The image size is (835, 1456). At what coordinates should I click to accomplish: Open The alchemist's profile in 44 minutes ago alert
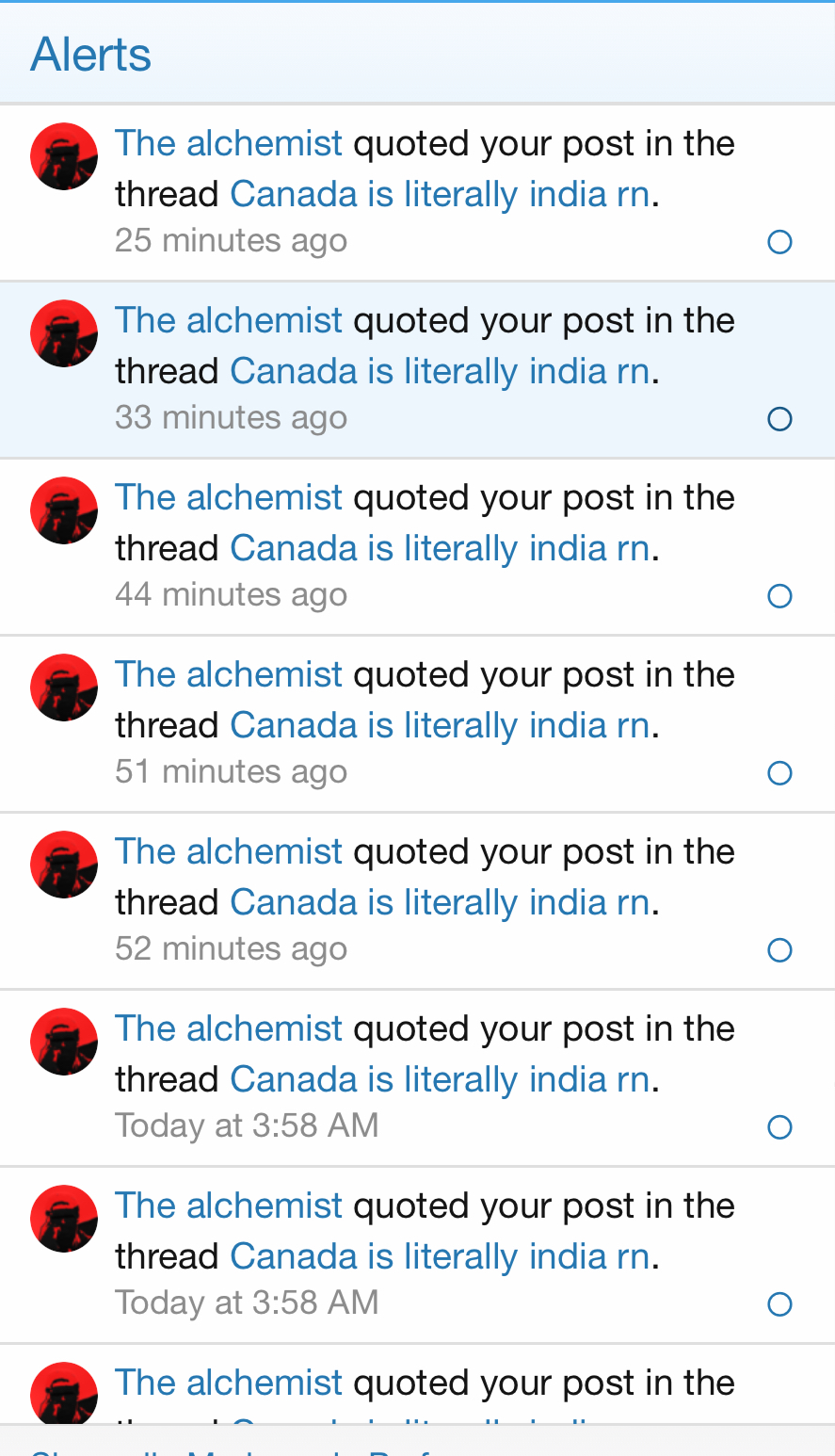pos(228,498)
